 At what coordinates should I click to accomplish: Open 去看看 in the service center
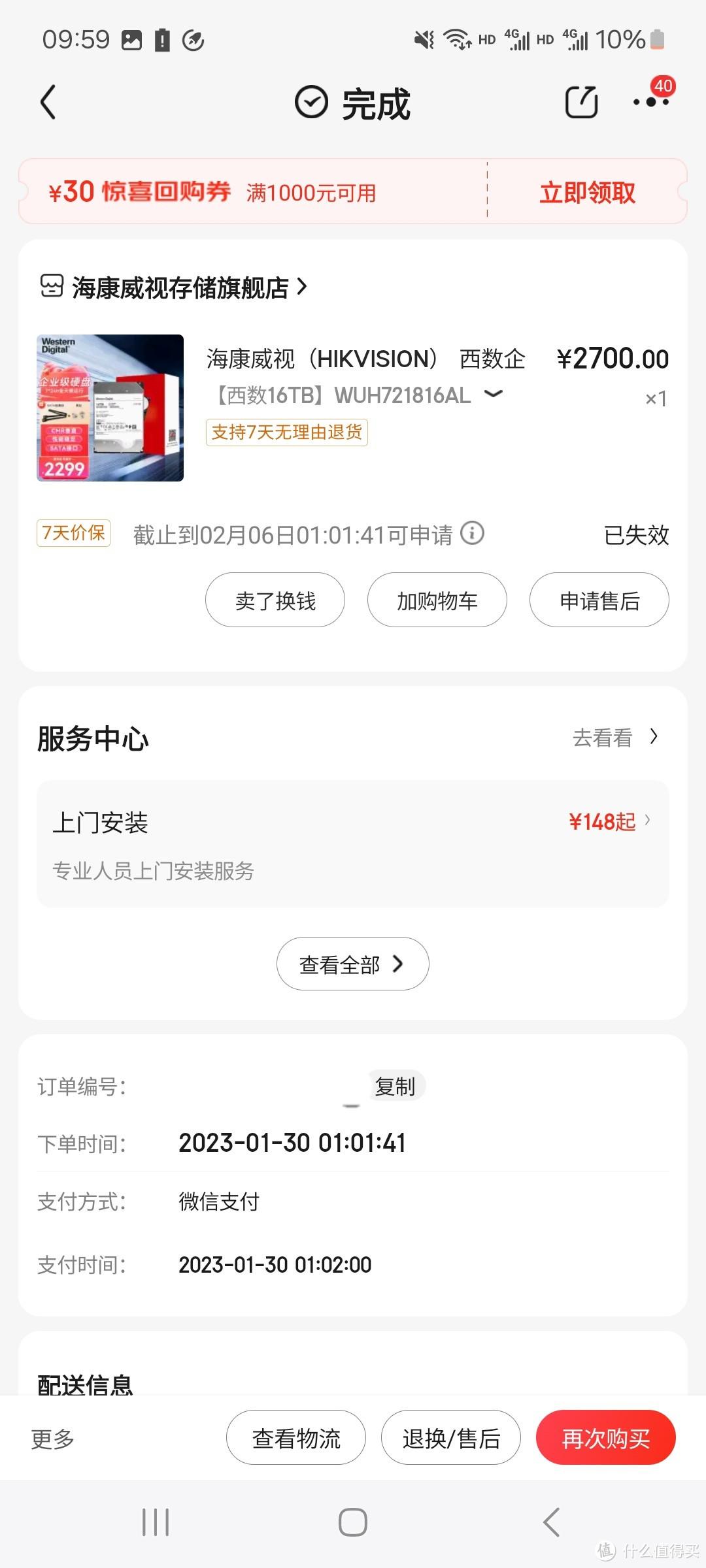point(614,738)
